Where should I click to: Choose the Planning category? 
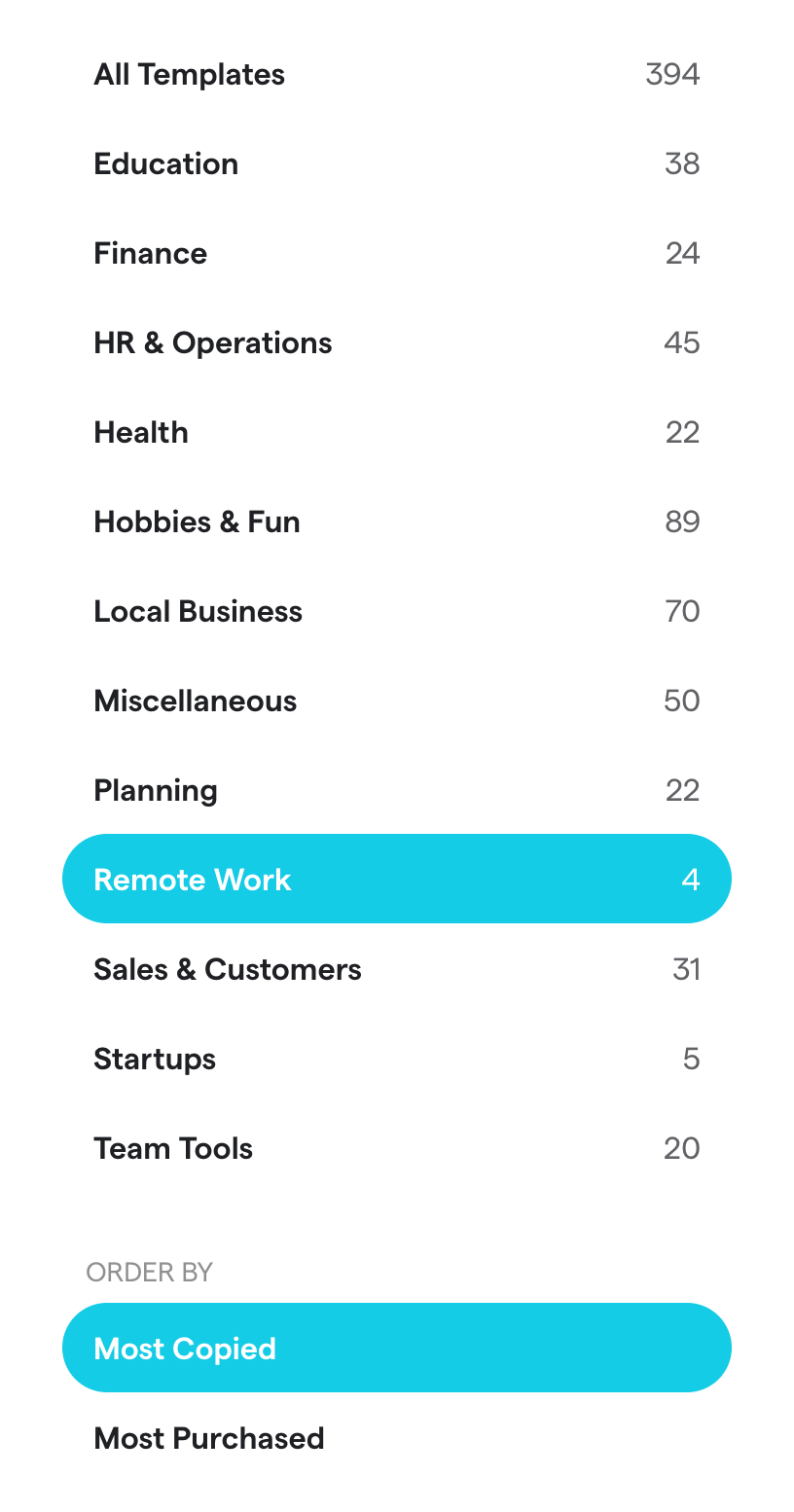(155, 790)
